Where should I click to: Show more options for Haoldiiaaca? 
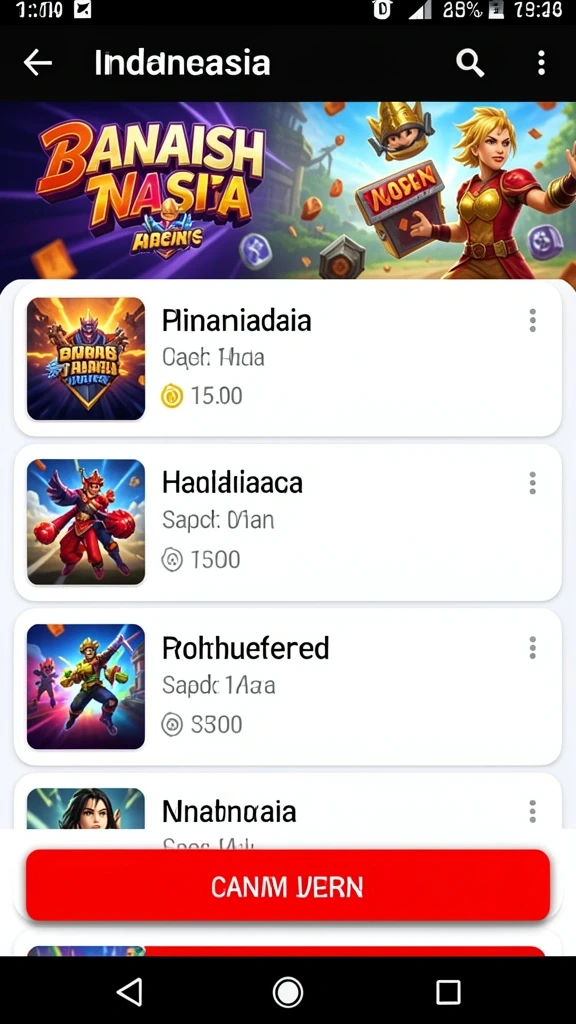[x=533, y=483]
